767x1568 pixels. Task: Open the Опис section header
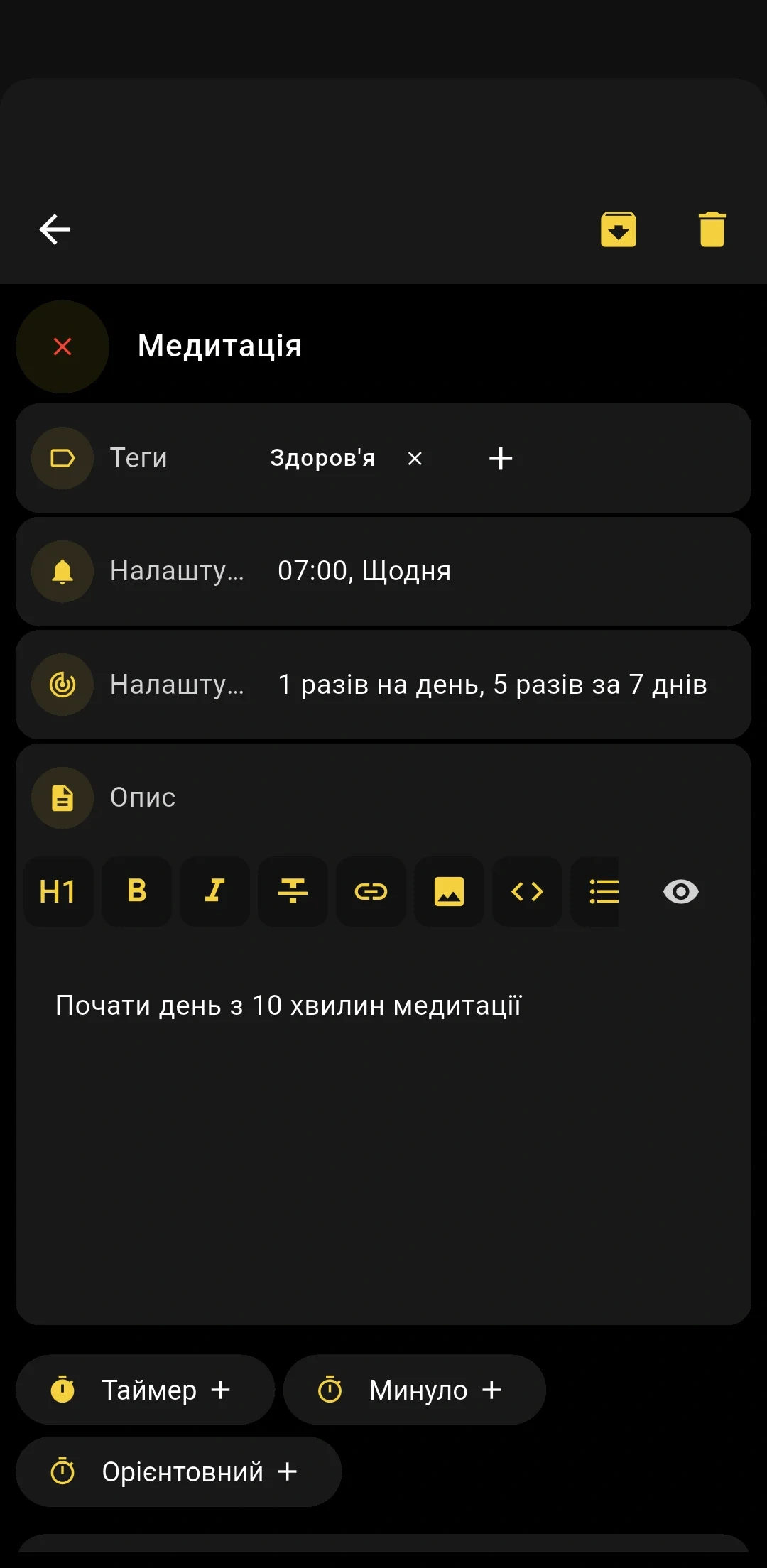[142, 797]
